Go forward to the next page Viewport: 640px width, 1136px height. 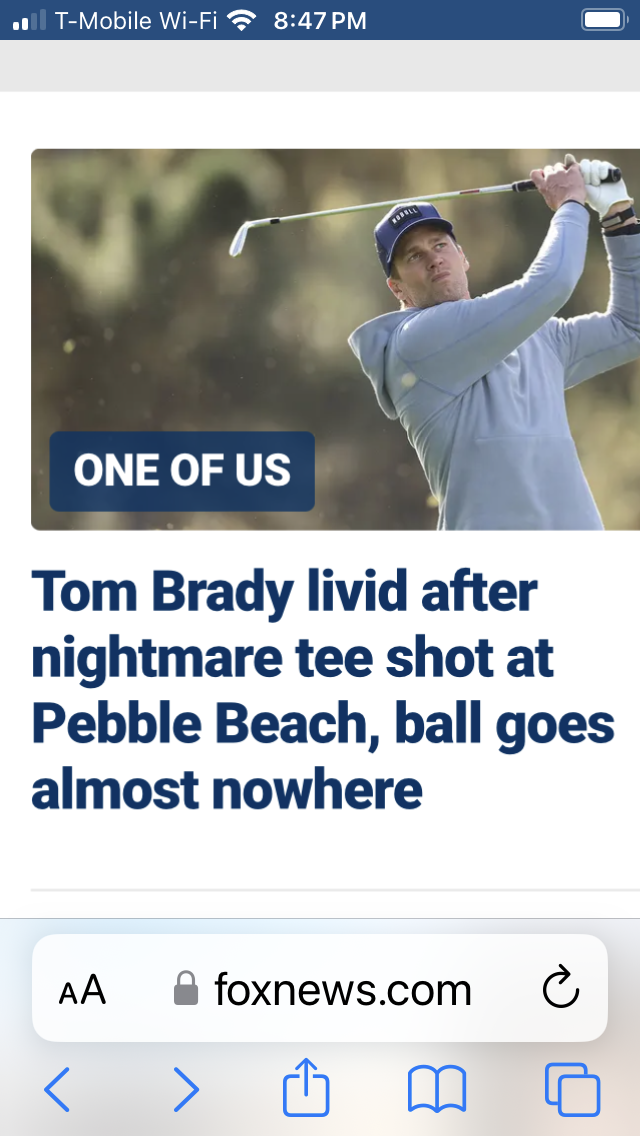point(186,1088)
